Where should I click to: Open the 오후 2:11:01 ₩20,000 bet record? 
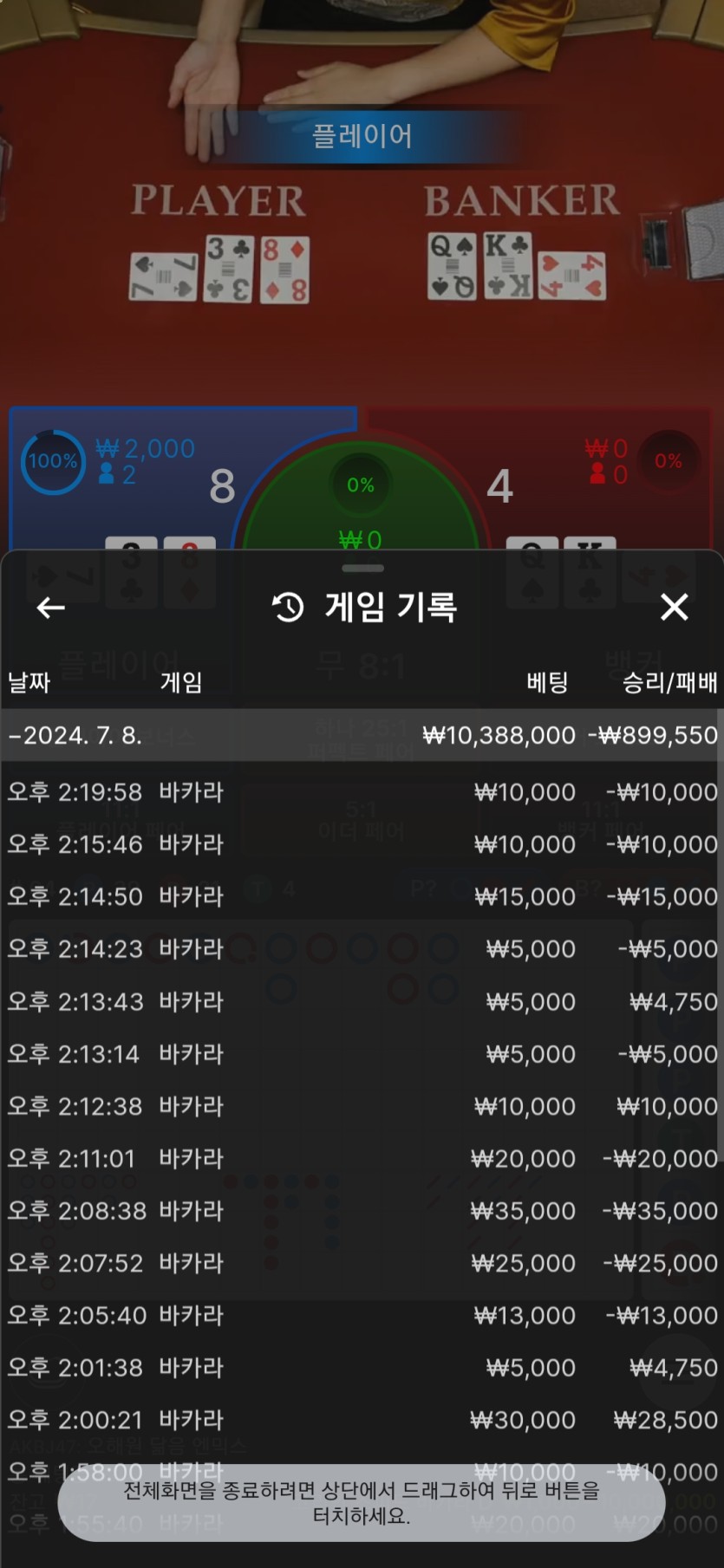point(362,1159)
